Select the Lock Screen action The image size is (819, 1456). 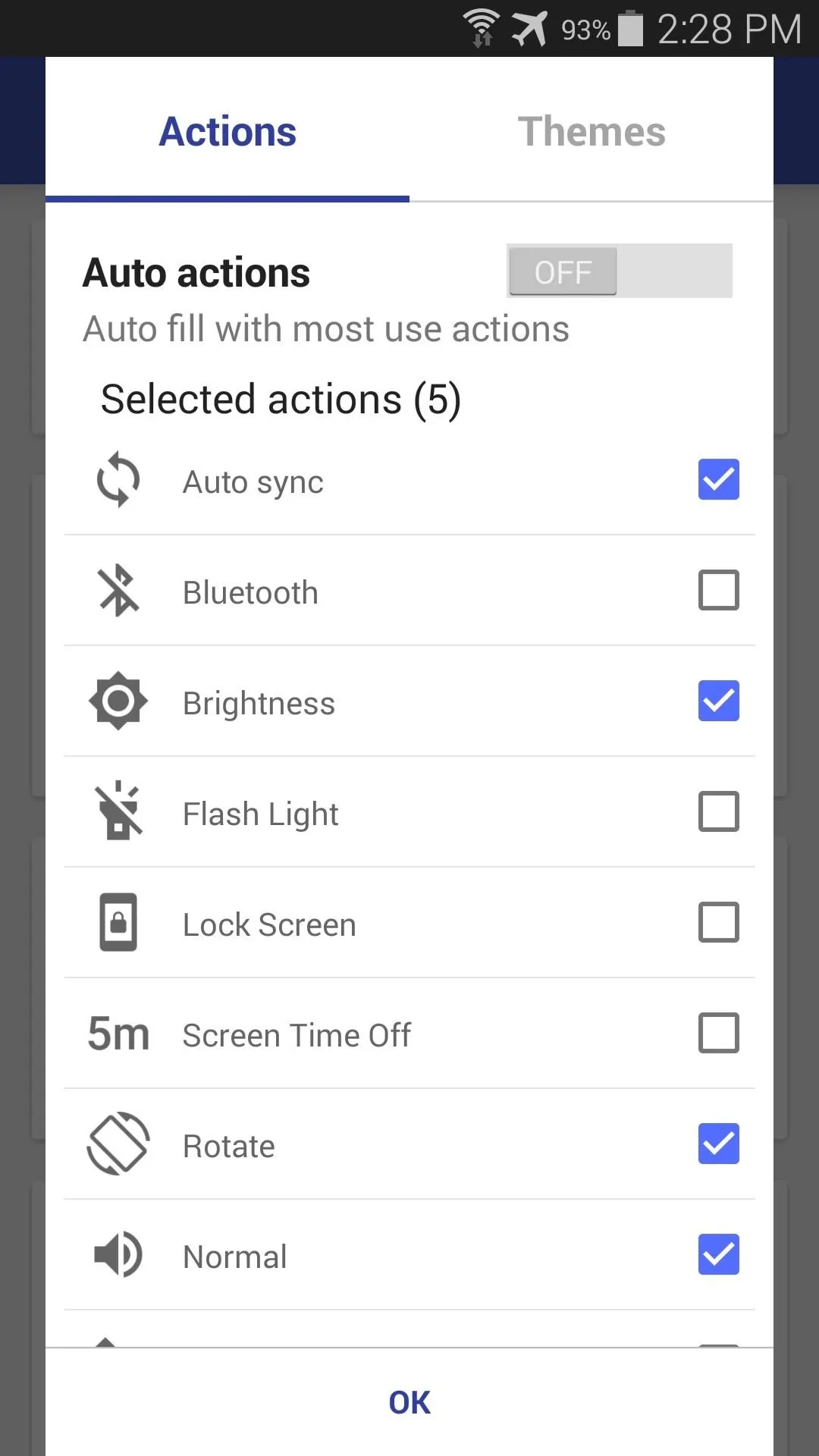tap(718, 922)
